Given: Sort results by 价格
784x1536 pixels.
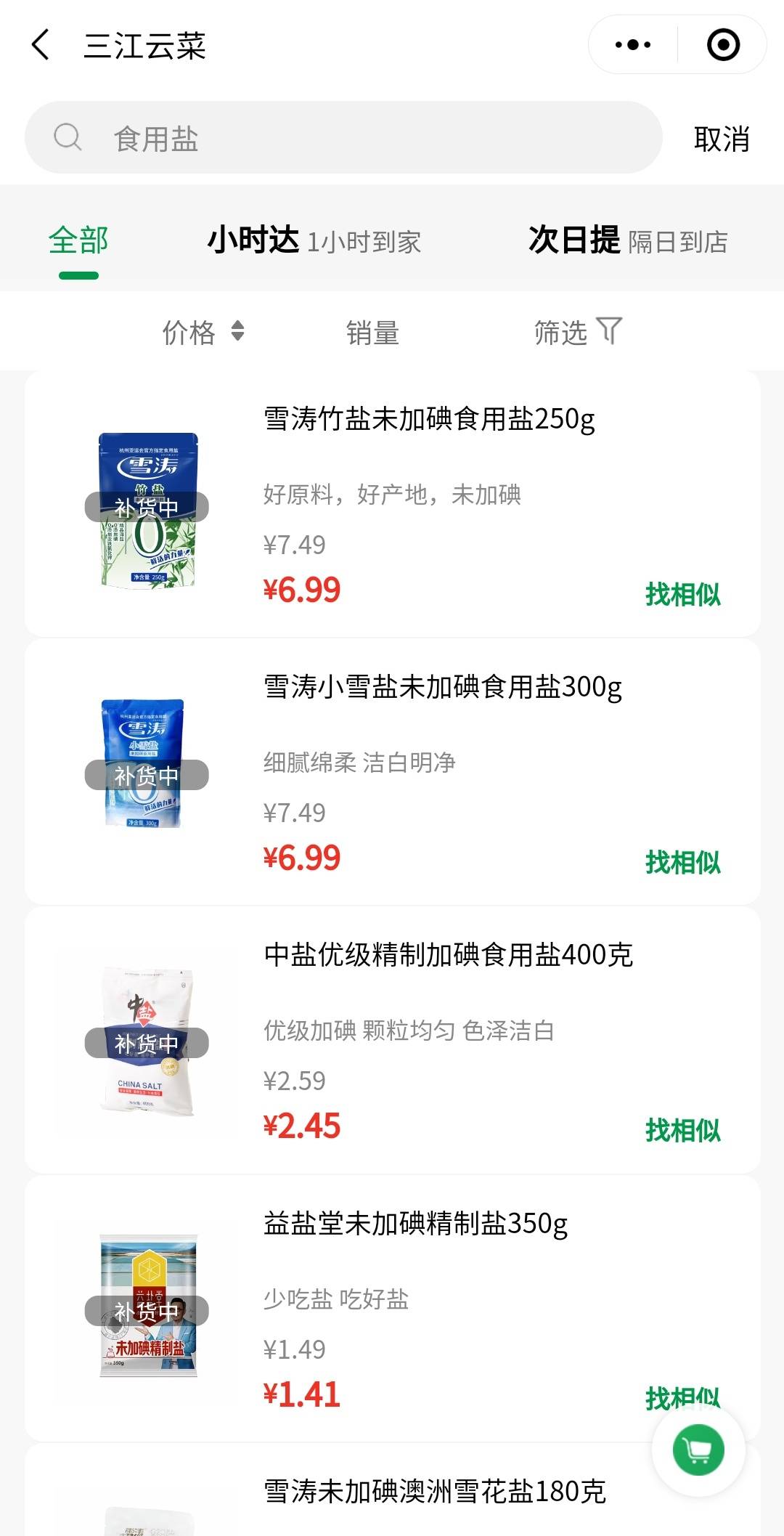Looking at the screenshot, I should click(203, 333).
